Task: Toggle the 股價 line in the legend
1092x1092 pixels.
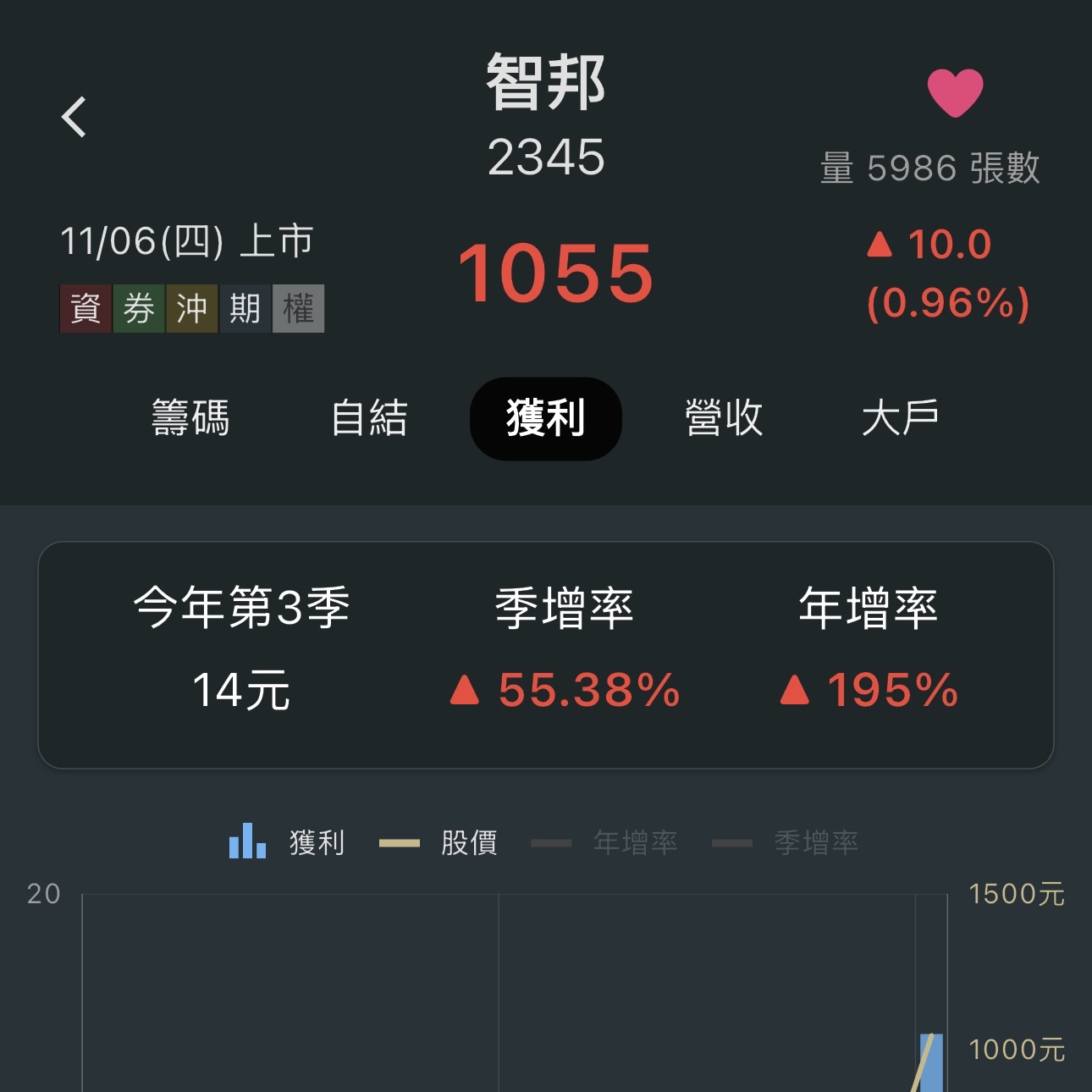Action: tap(438, 842)
